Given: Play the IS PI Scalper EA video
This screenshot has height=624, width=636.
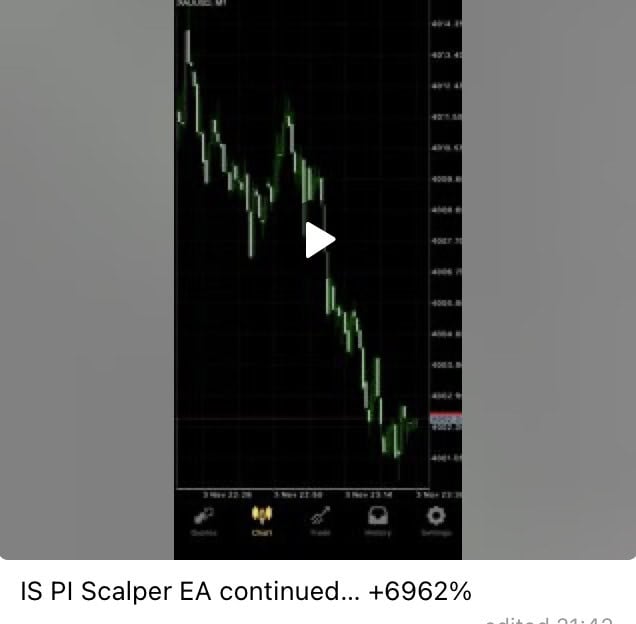Looking at the screenshot, I should coord(319,240).
